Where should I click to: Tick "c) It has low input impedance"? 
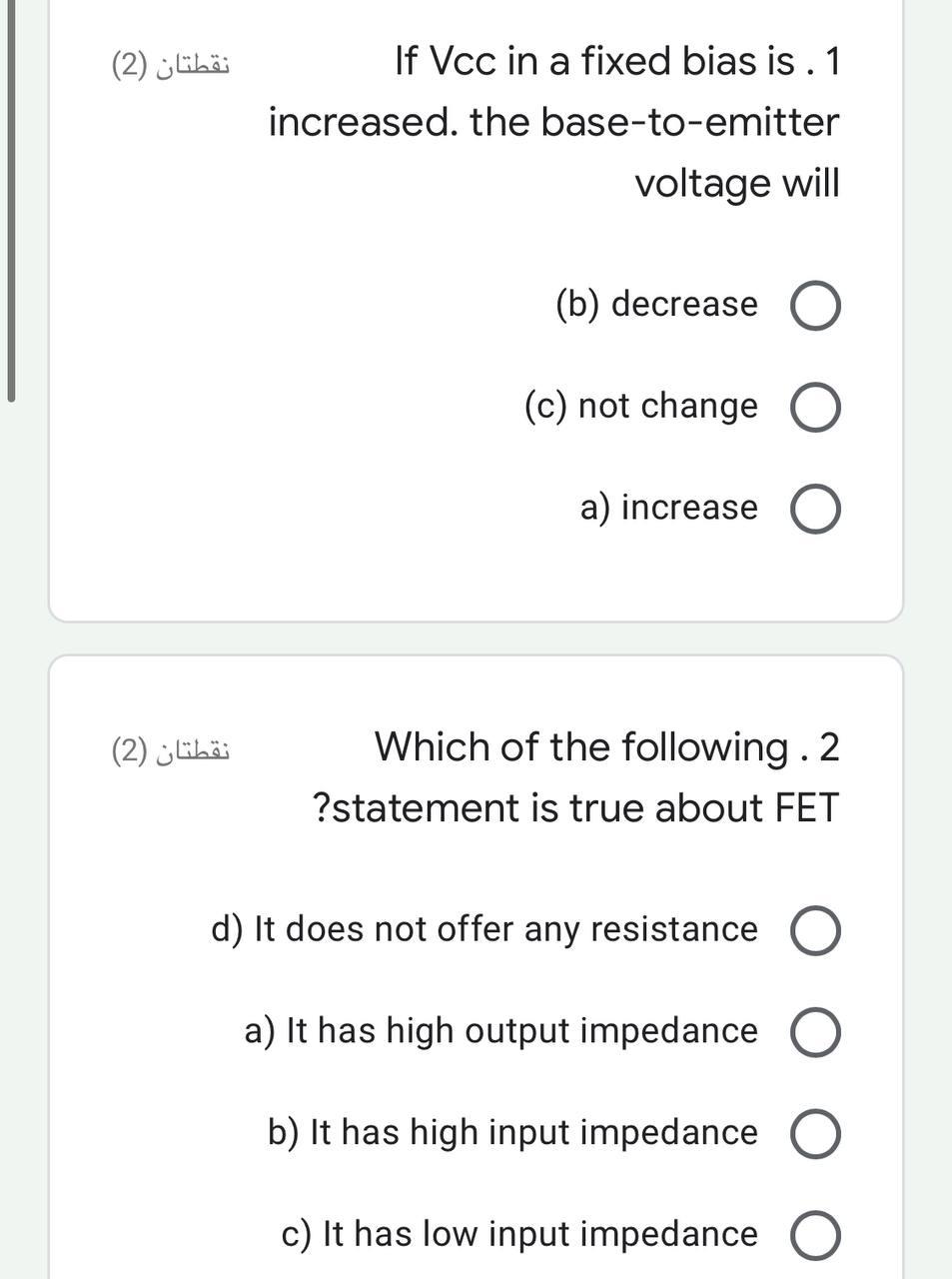click(x=815, y=1236)
